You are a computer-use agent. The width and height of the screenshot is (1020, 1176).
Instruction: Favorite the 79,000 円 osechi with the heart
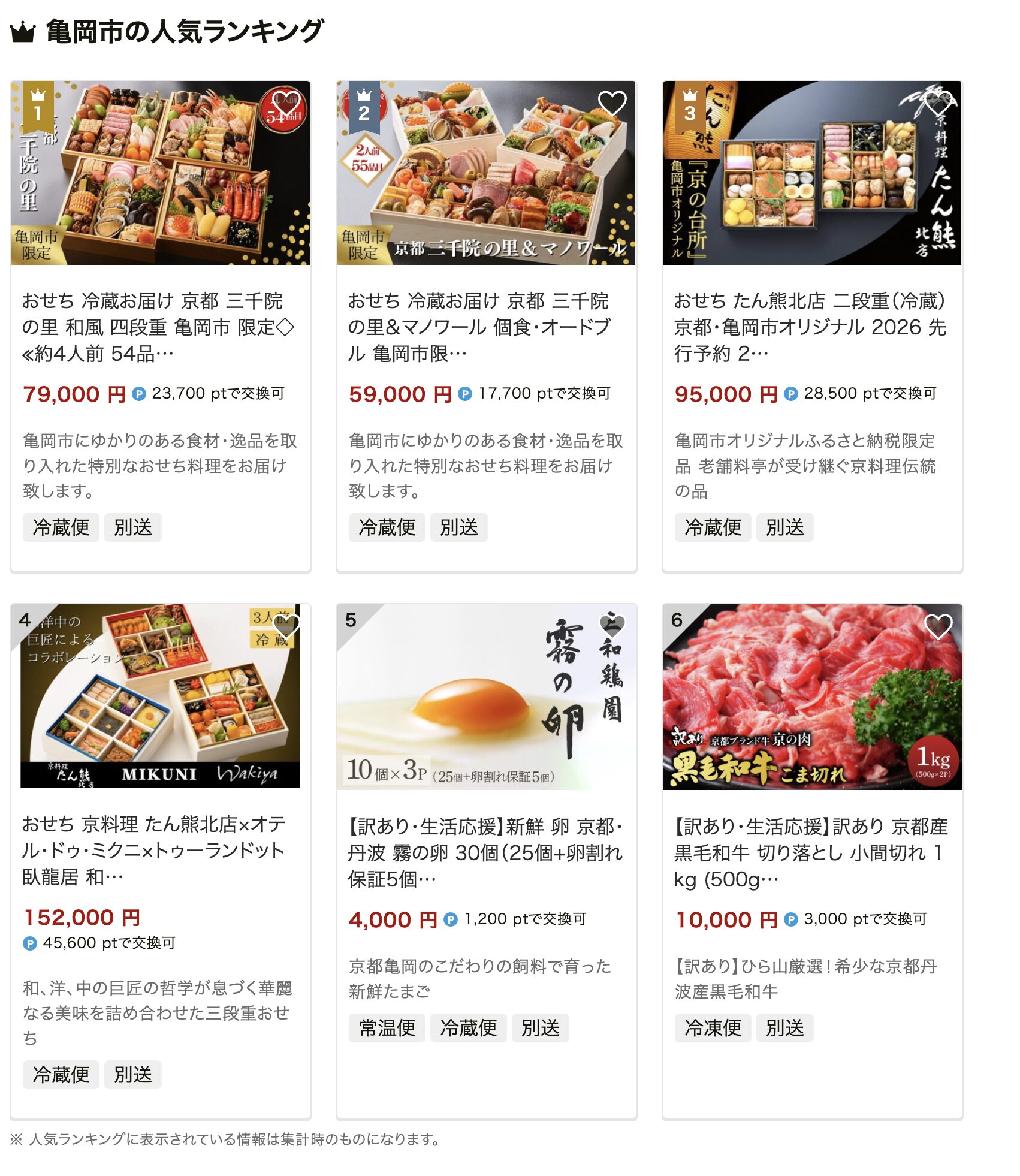tap(286, 103)
